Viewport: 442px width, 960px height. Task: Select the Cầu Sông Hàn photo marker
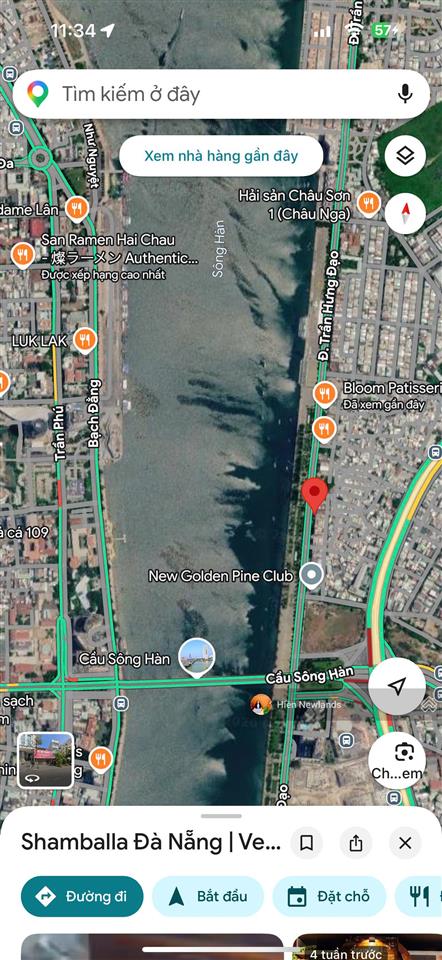[197, 657]
